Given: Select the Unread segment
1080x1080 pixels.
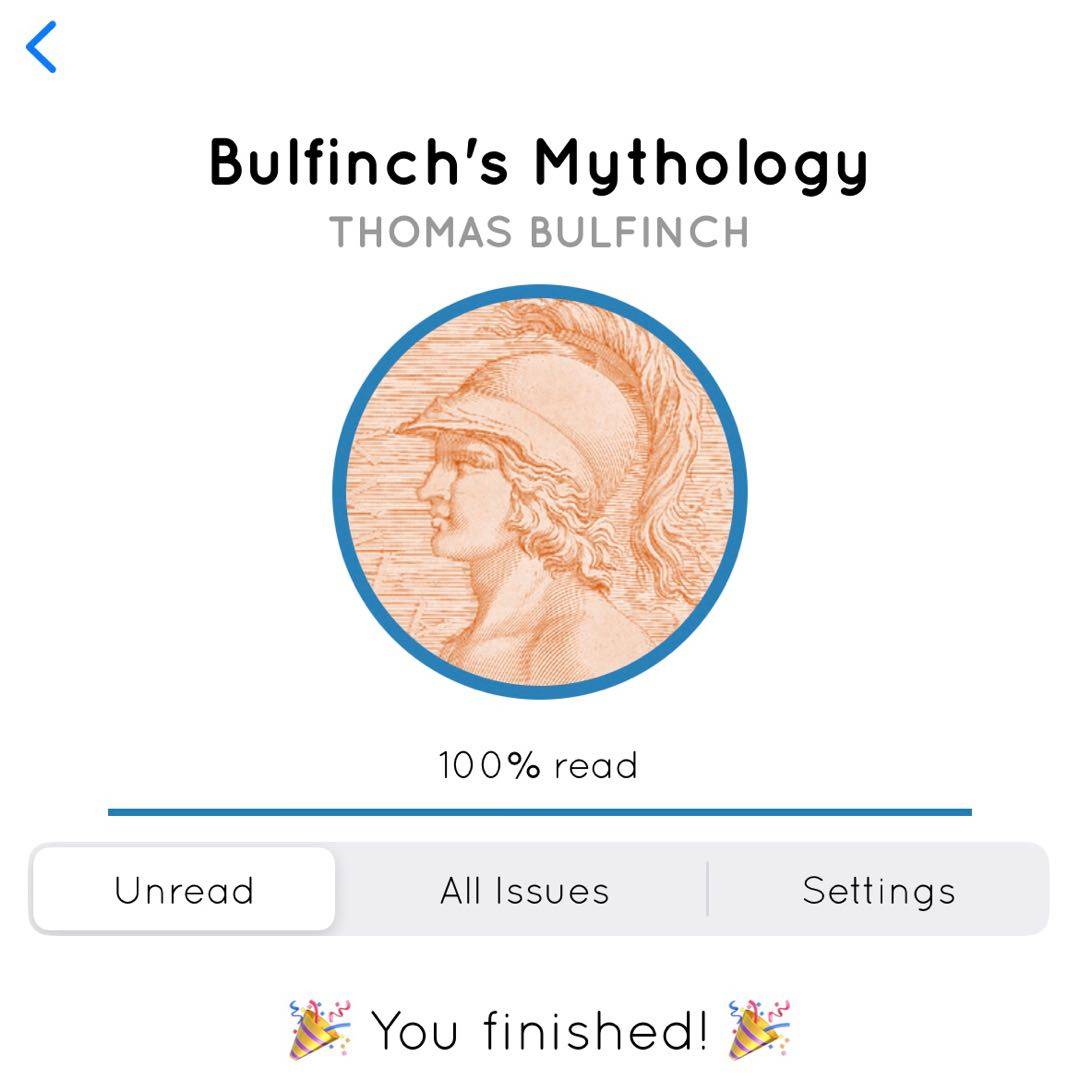Looking at the screenshot, I should point(184,890).
